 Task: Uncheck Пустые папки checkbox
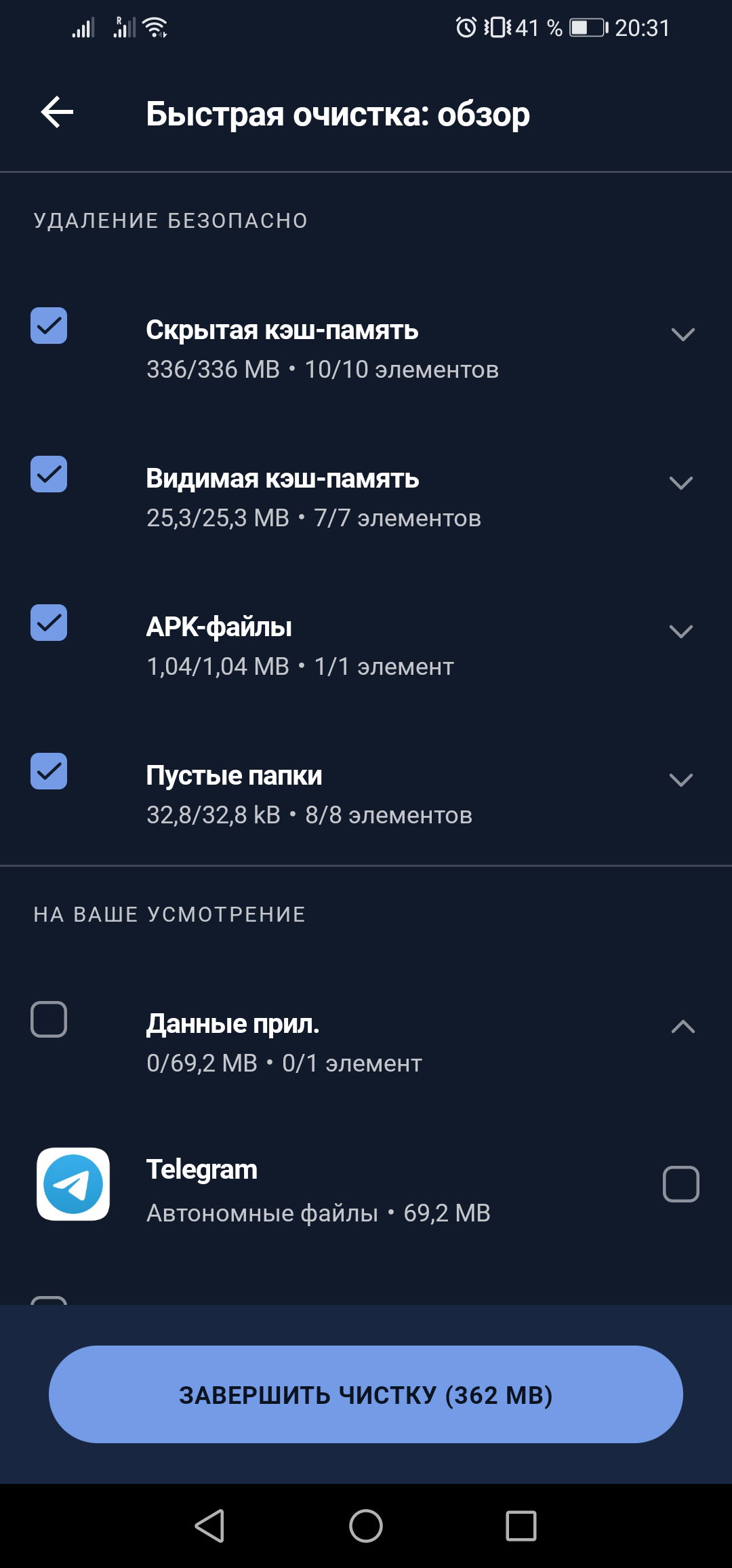click(49, 772)
